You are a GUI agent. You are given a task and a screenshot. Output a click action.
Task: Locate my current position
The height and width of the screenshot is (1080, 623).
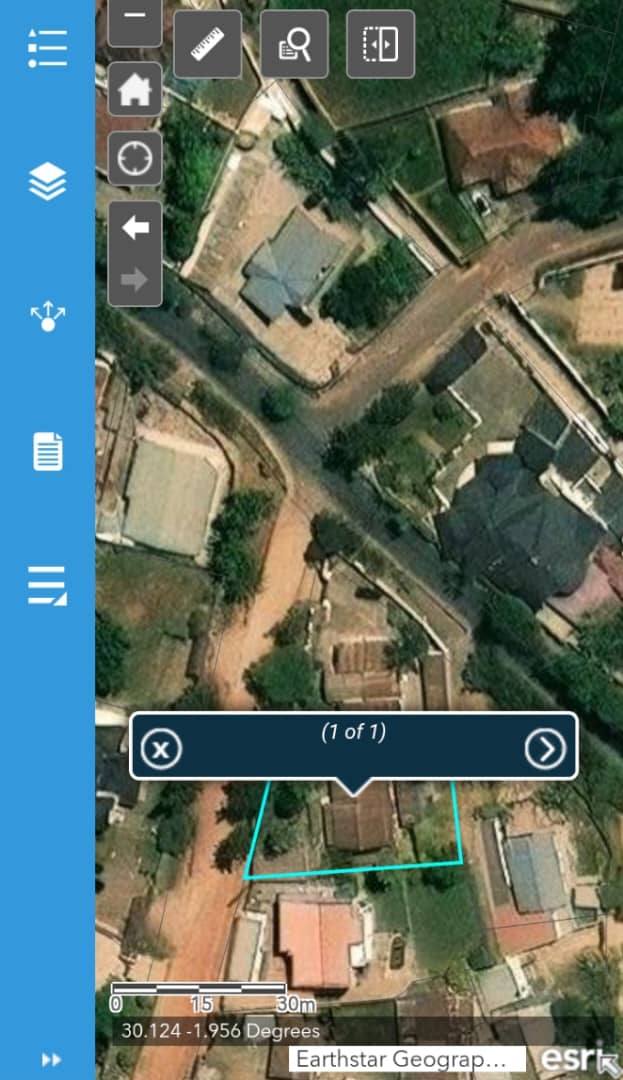[135, 159]
